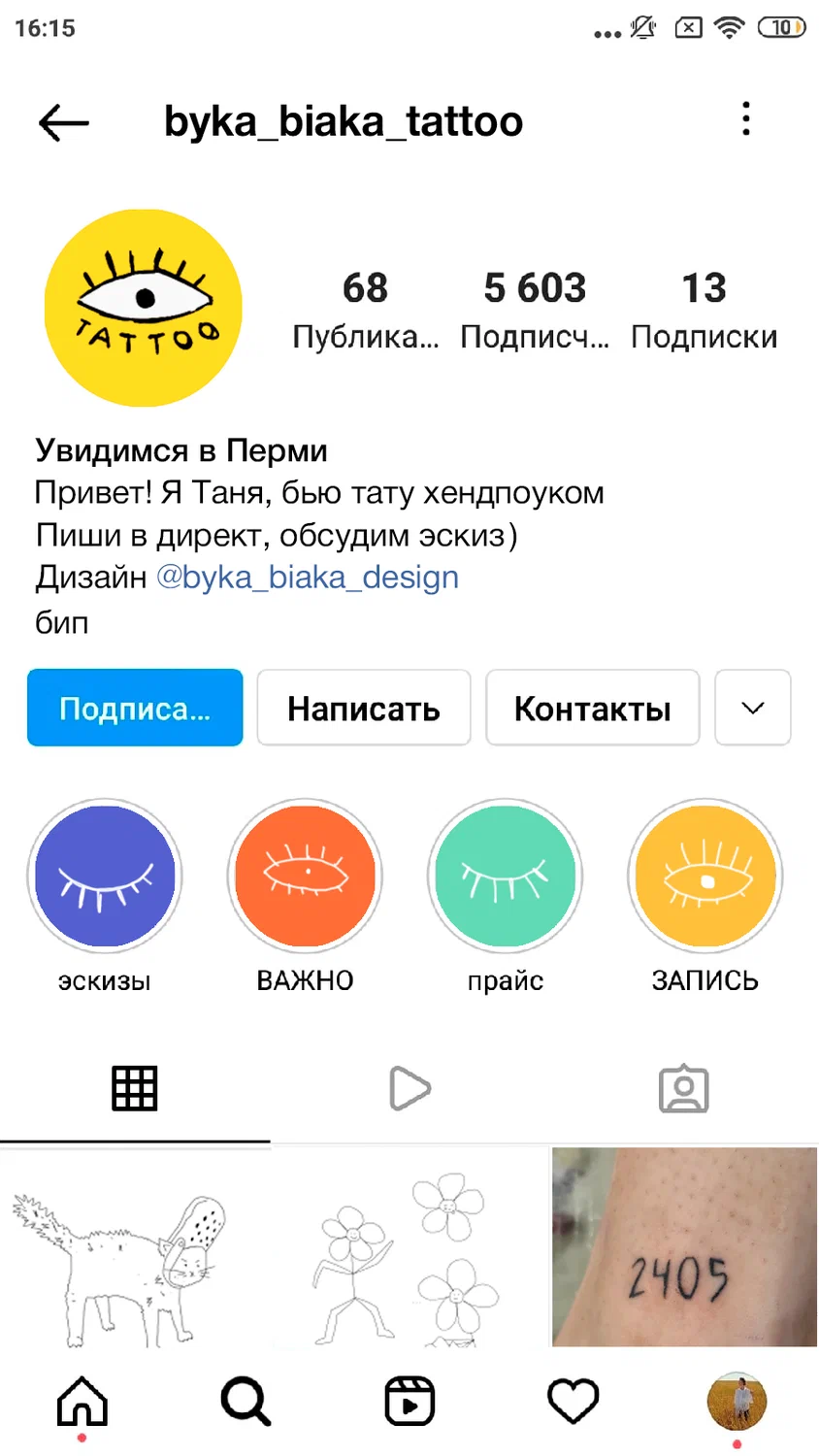Screen dimensions: 819x1456
Task: Open the 2405 tattoo photo post
Action: click(683, 1246)
